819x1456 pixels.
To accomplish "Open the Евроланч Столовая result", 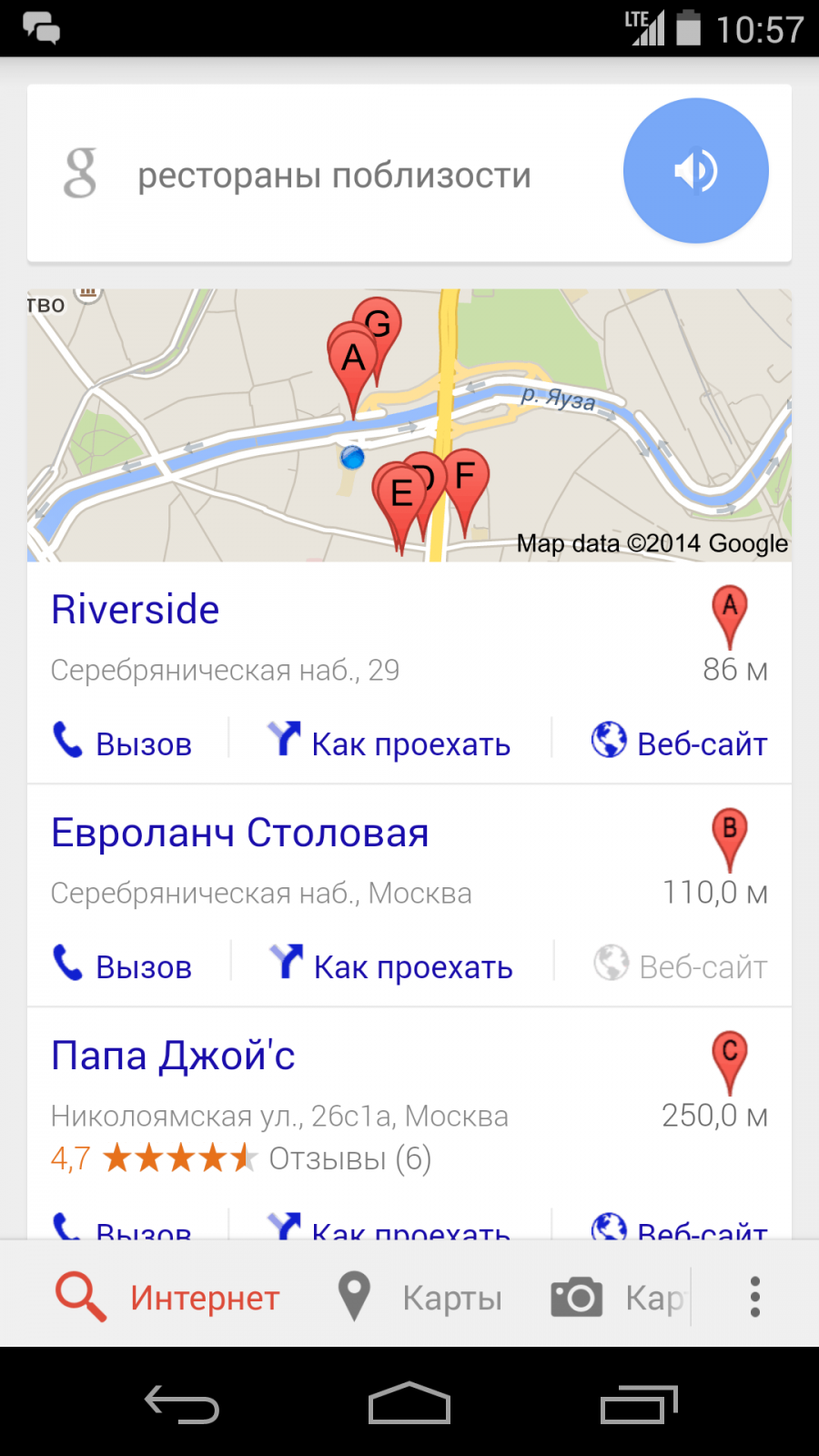I will pyautogui.click(x=239, y=833).
